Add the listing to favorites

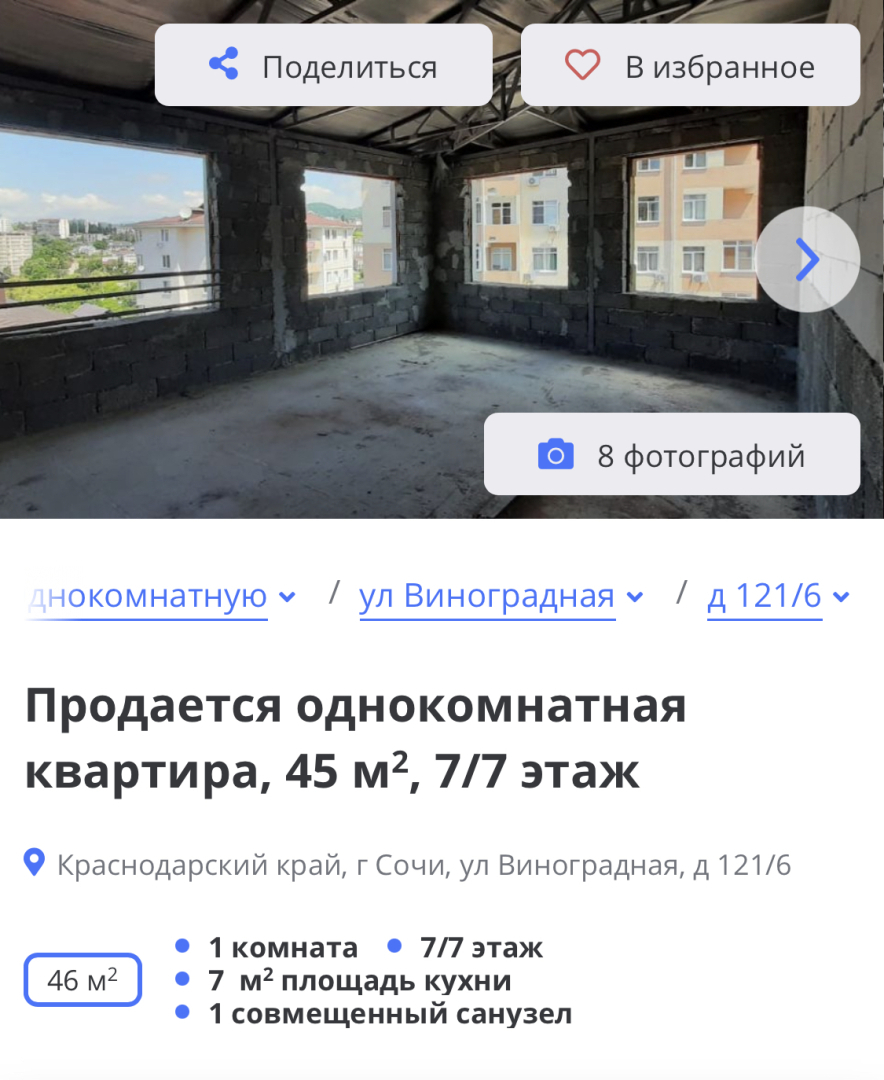click(690, 66)
